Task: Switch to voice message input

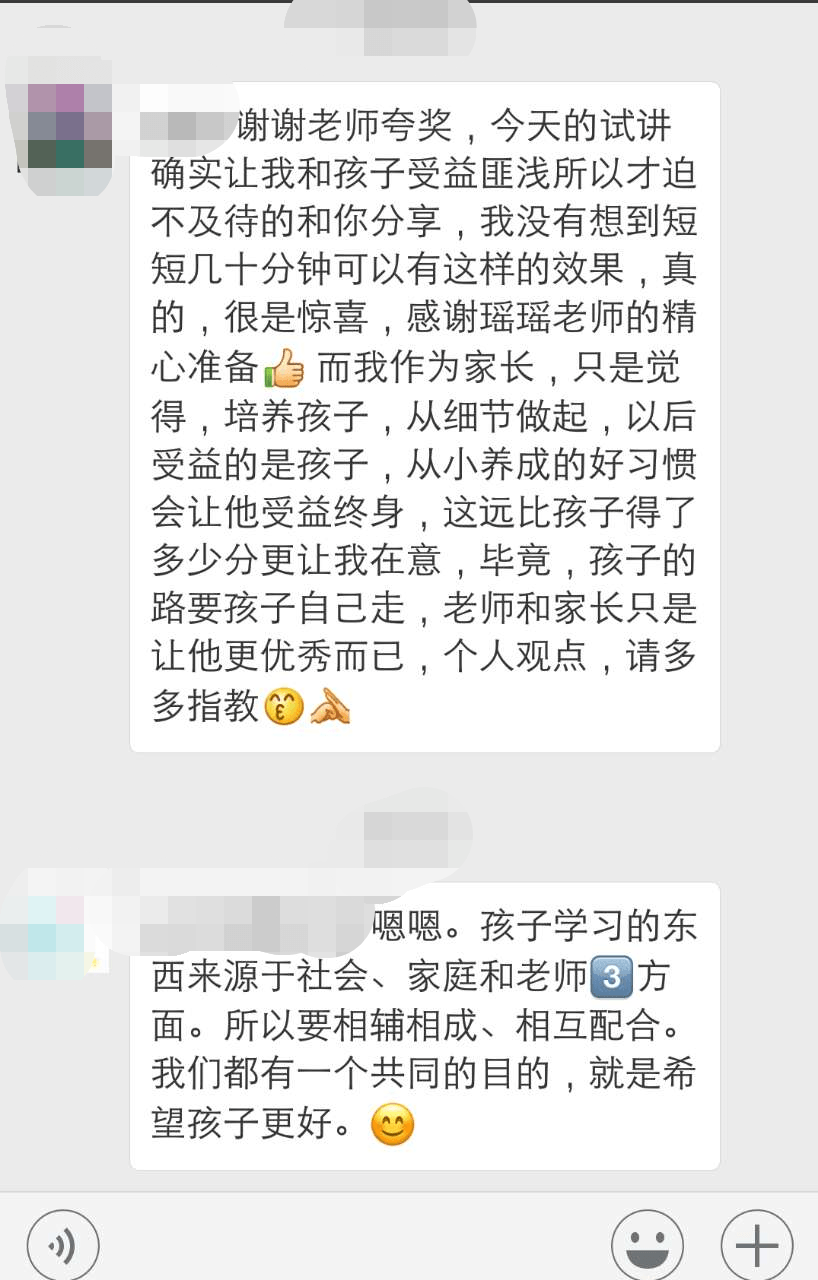Action: (62, 1246)
